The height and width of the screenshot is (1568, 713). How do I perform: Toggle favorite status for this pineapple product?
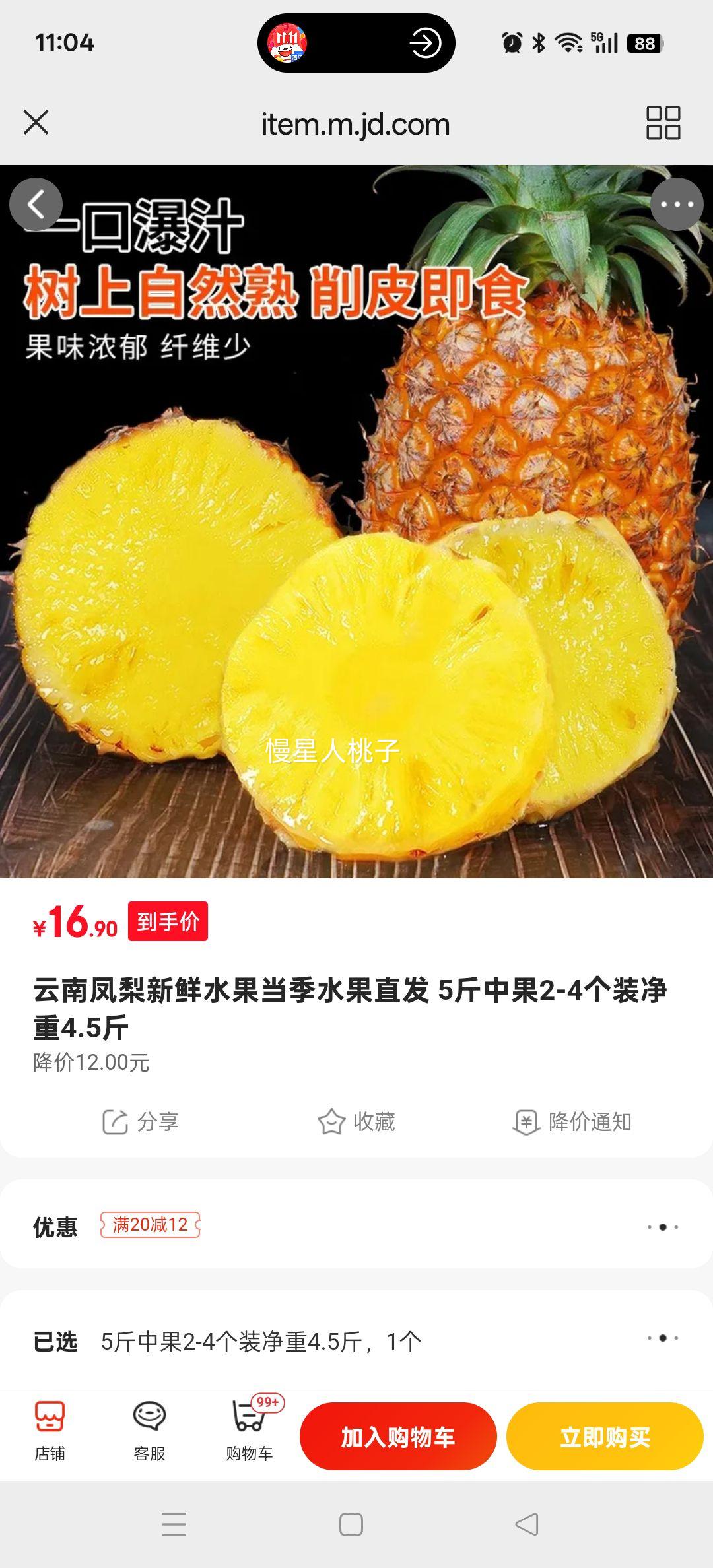[358, 1119]
